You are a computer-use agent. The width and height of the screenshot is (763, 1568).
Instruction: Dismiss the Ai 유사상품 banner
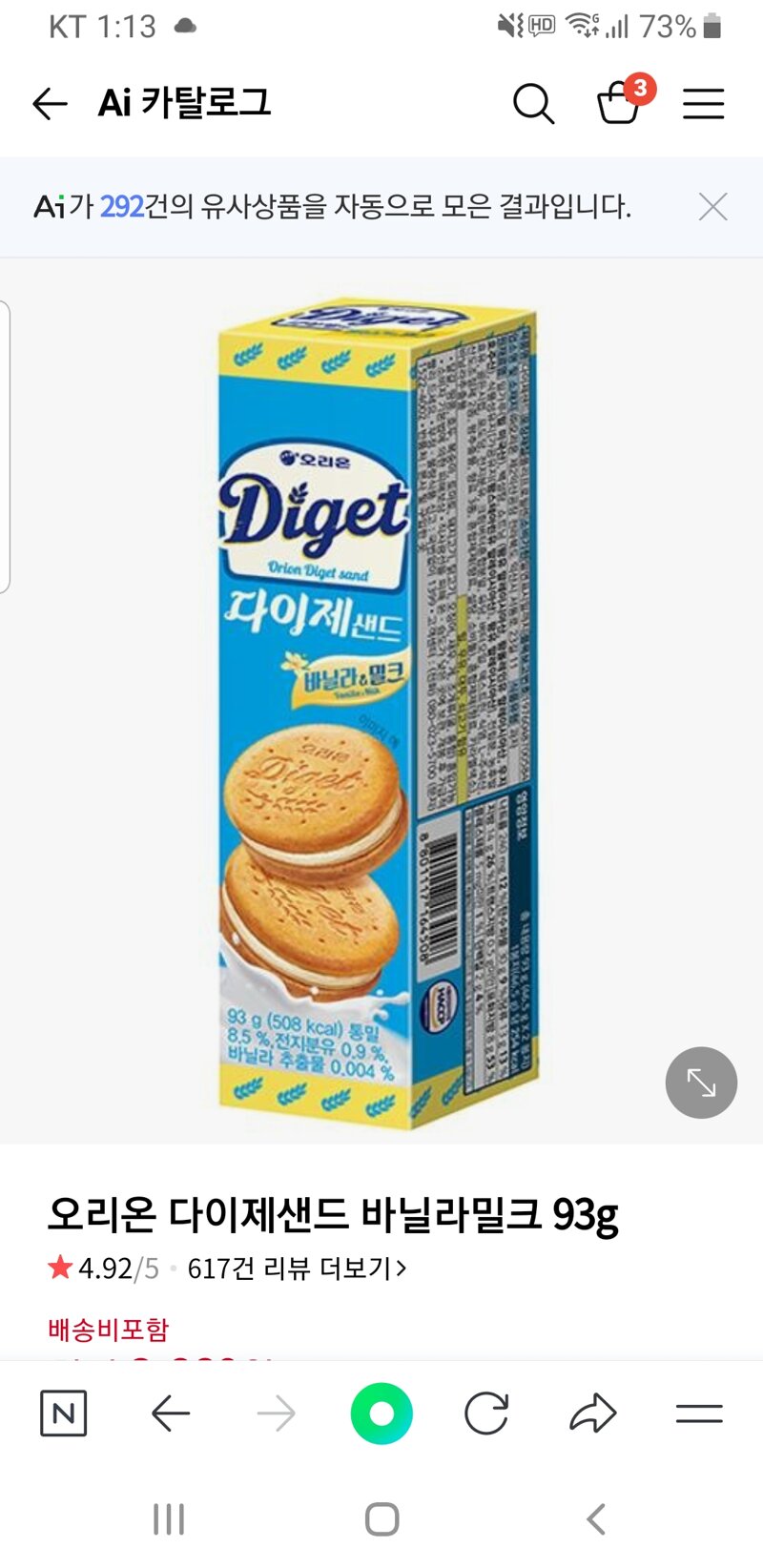[712, 206]
